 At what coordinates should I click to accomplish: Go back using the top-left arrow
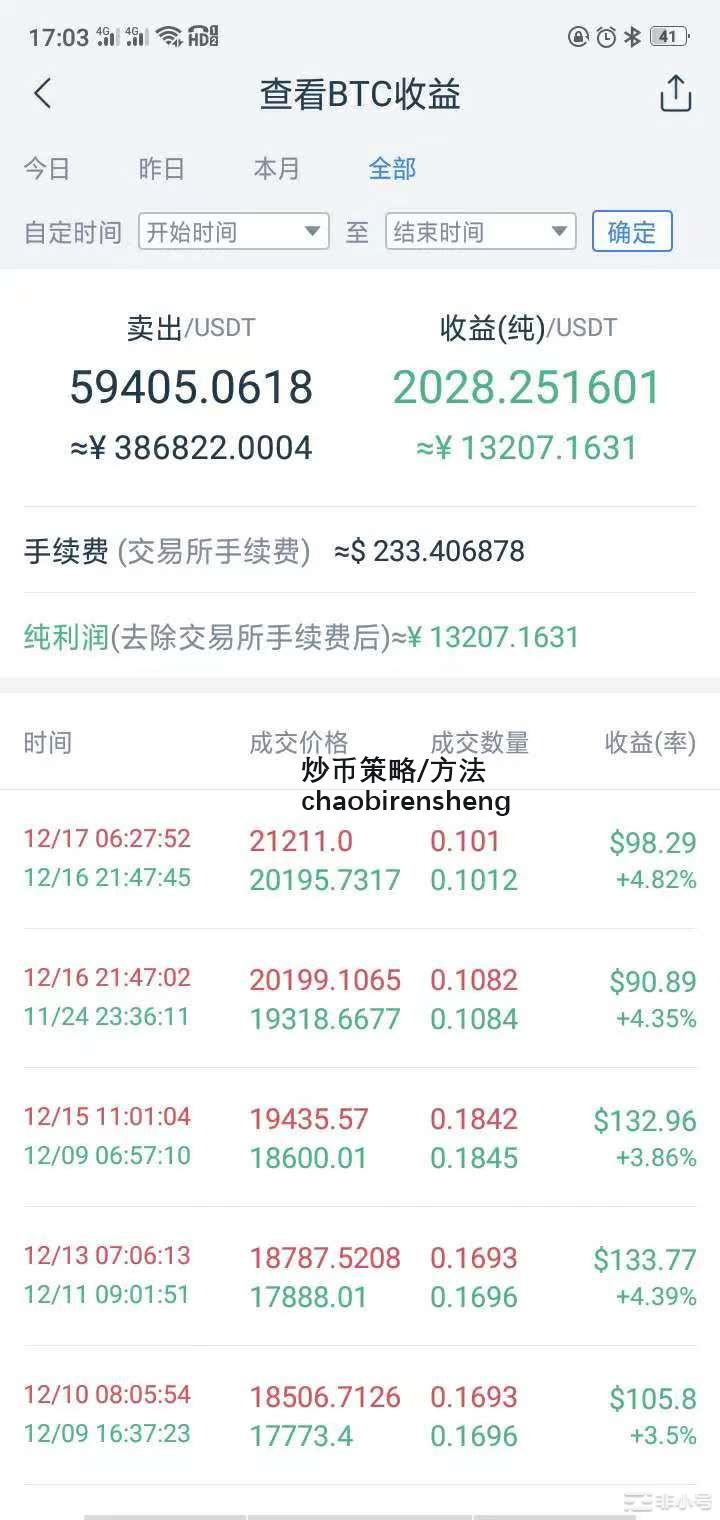42,94
